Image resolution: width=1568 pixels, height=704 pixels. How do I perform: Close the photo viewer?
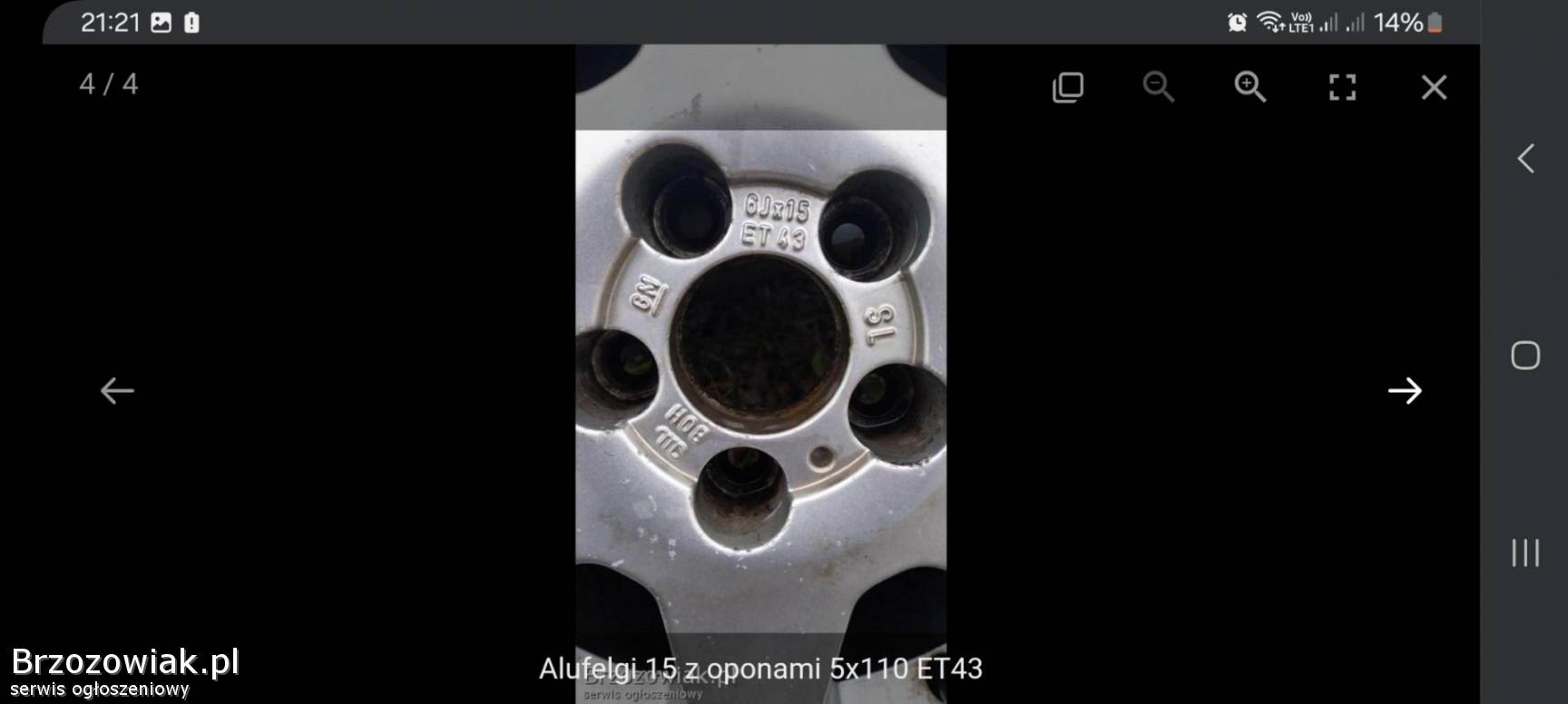[1434, 87]
